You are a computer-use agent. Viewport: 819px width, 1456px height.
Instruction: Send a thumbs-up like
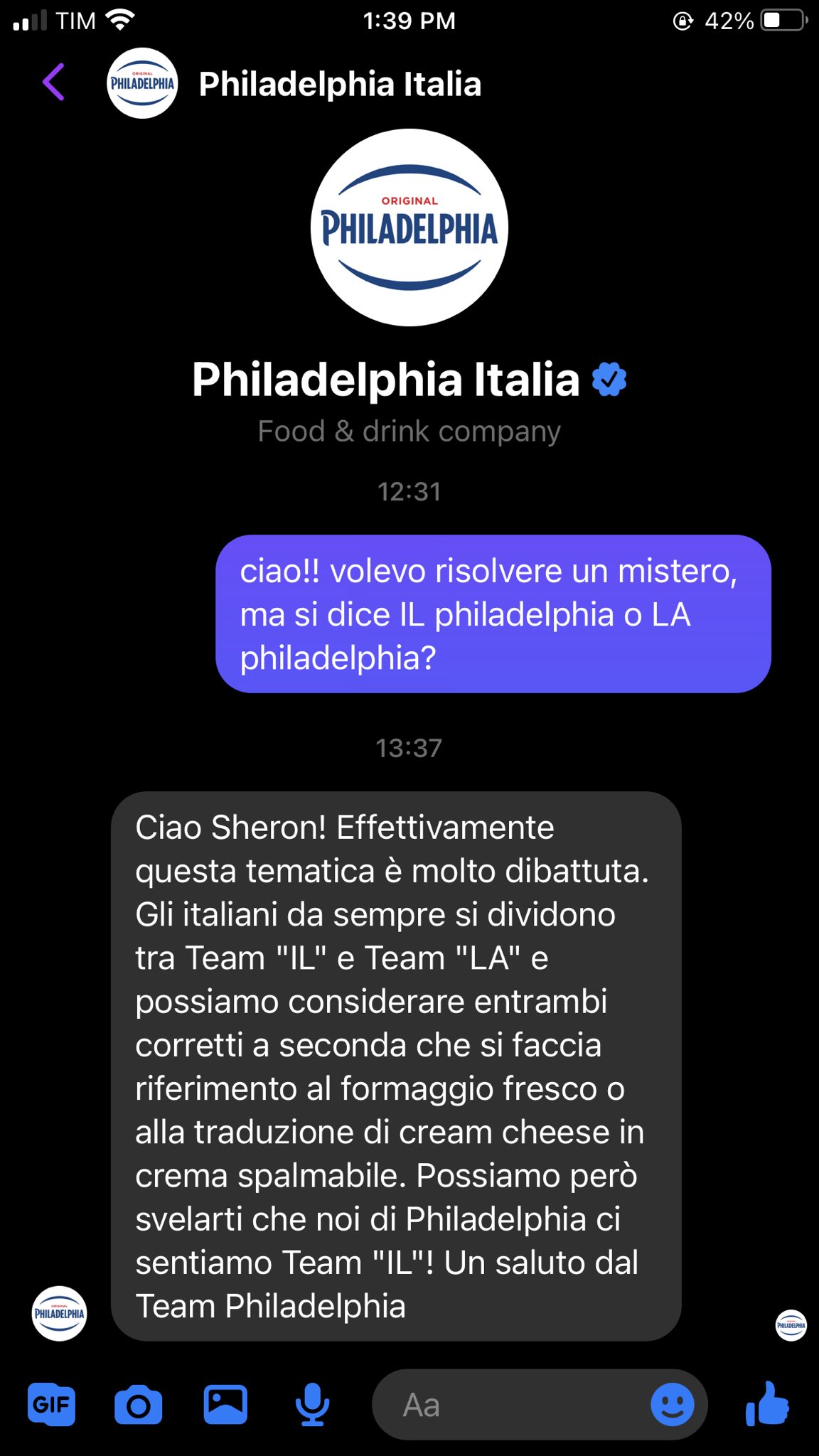(768, 1405)
